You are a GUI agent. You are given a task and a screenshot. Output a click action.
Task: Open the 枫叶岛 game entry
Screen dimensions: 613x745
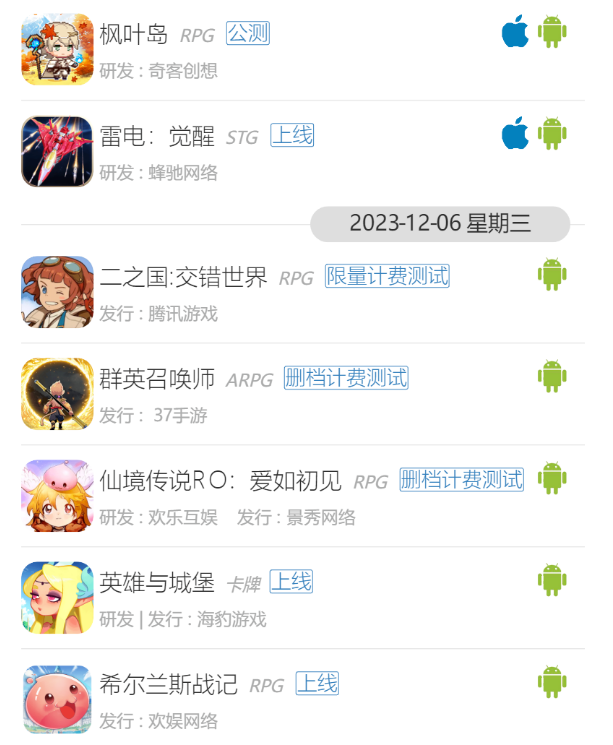coord(134,35)
